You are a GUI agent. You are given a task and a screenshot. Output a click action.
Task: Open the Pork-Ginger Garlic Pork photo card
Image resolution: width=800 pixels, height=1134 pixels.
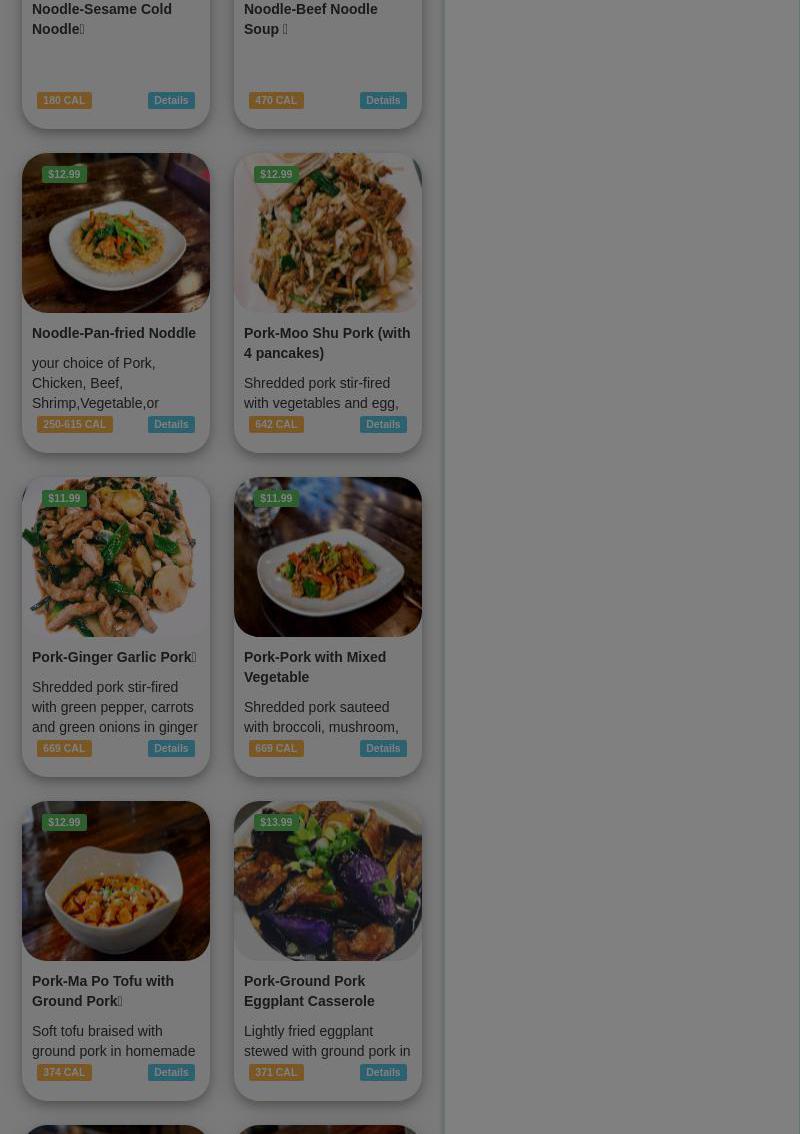tap(116, 557)
